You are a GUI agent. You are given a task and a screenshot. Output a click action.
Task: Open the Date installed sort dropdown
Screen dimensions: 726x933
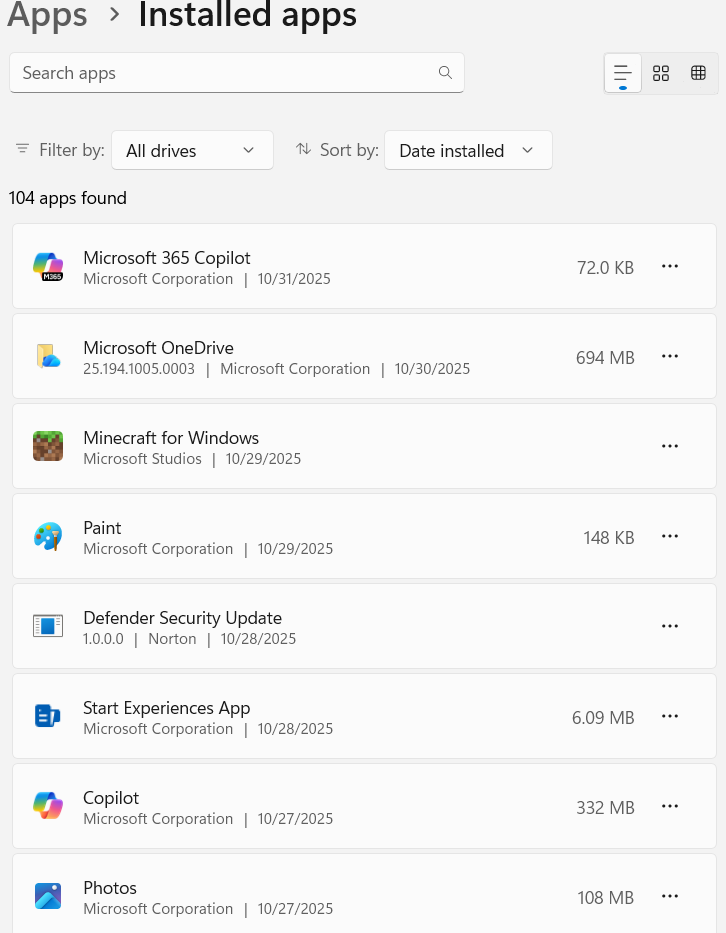tap(467, 151)
